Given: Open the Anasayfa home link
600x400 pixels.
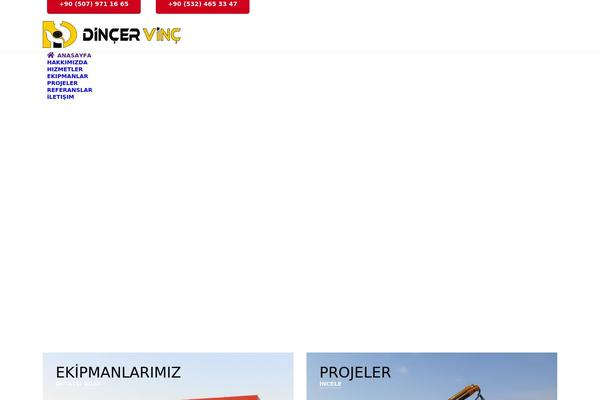Looking at the screenshot, I should [69, 55].
